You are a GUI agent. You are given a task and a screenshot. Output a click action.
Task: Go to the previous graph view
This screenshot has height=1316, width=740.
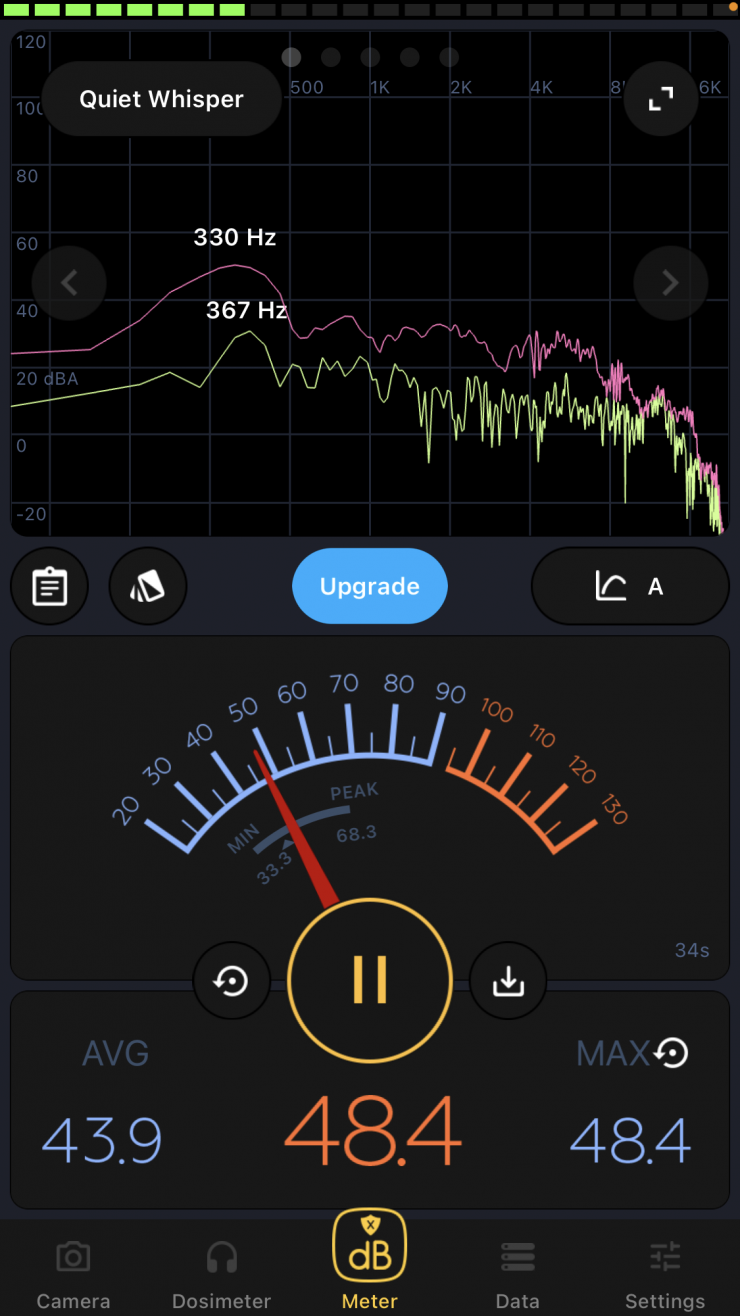pyautogui.click(x=69, y=283)
